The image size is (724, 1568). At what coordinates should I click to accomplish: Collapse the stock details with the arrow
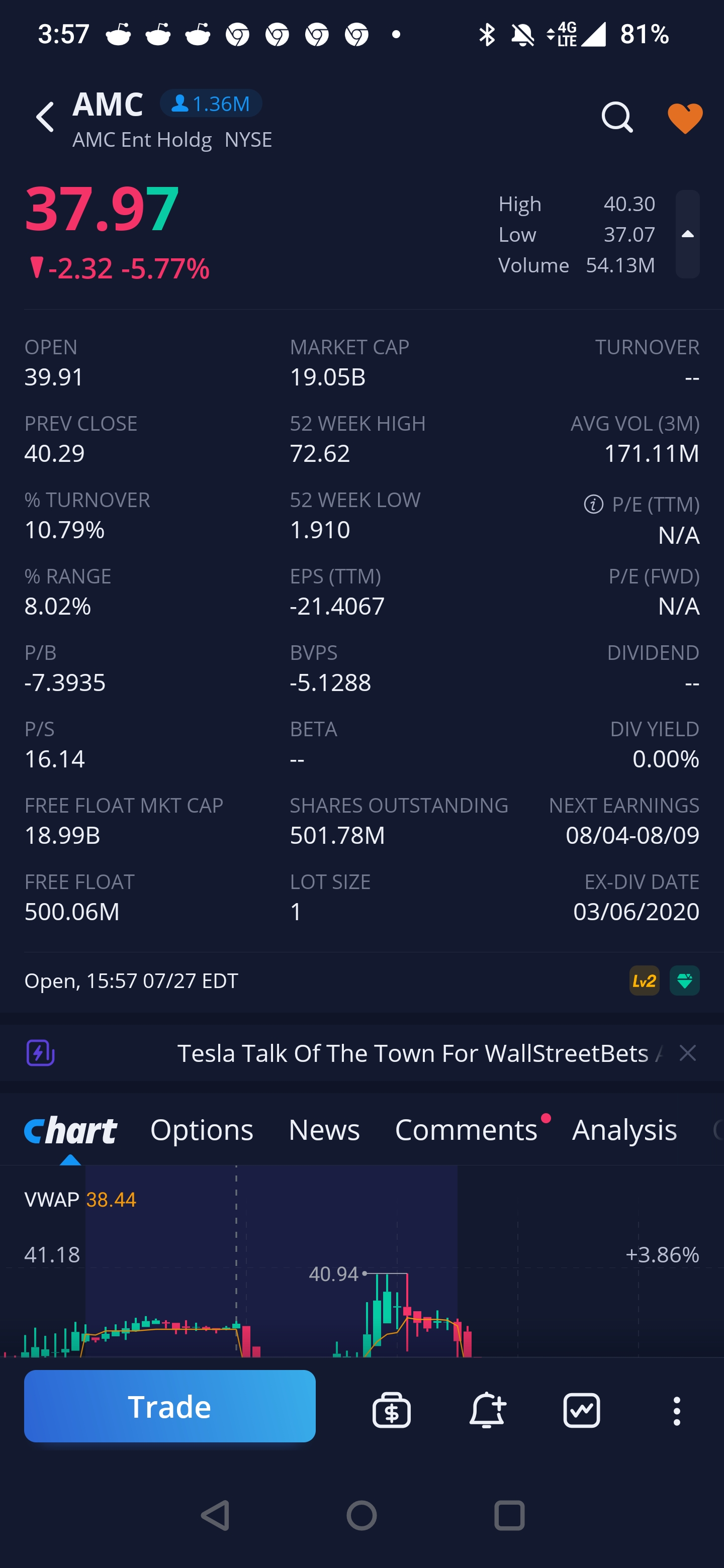687,234
